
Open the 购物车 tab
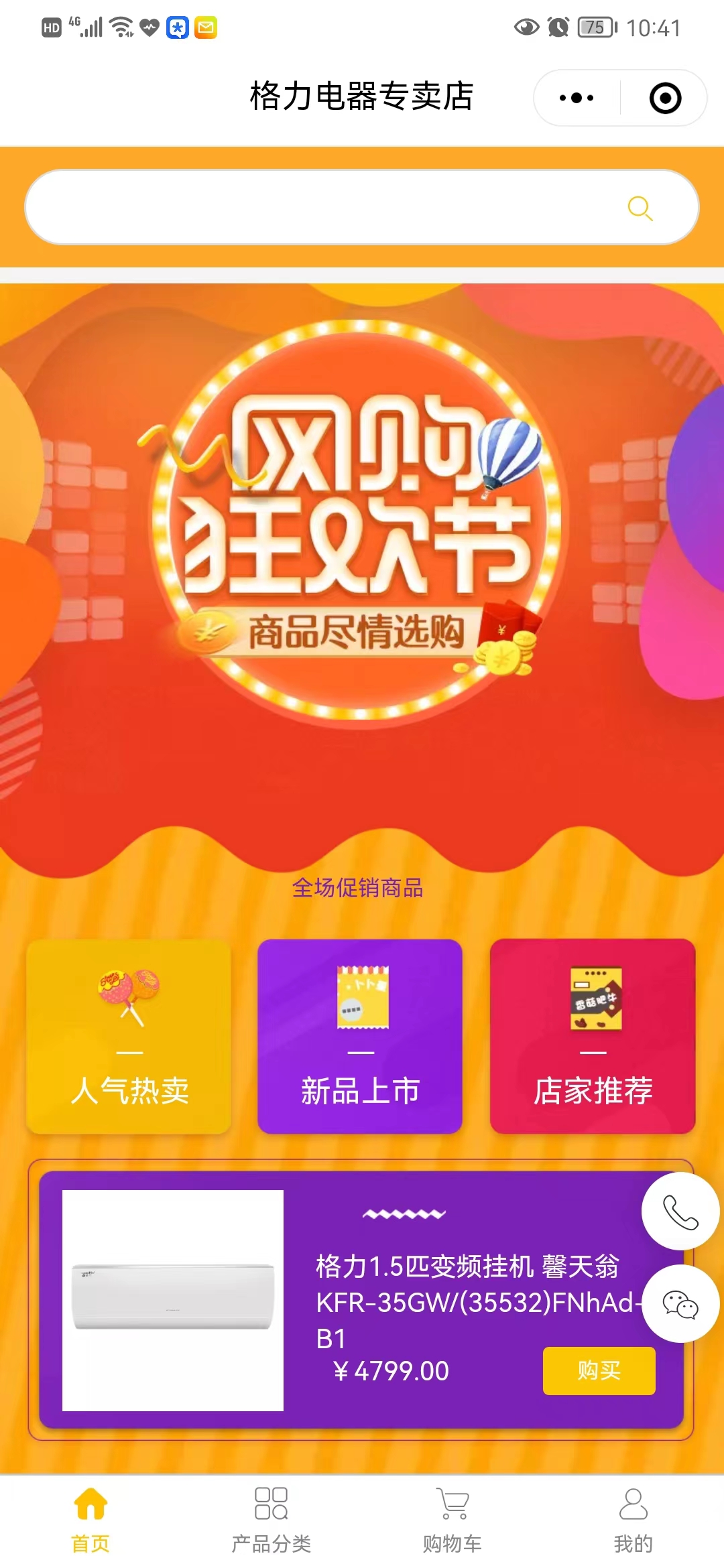[x=452, y=1520]
